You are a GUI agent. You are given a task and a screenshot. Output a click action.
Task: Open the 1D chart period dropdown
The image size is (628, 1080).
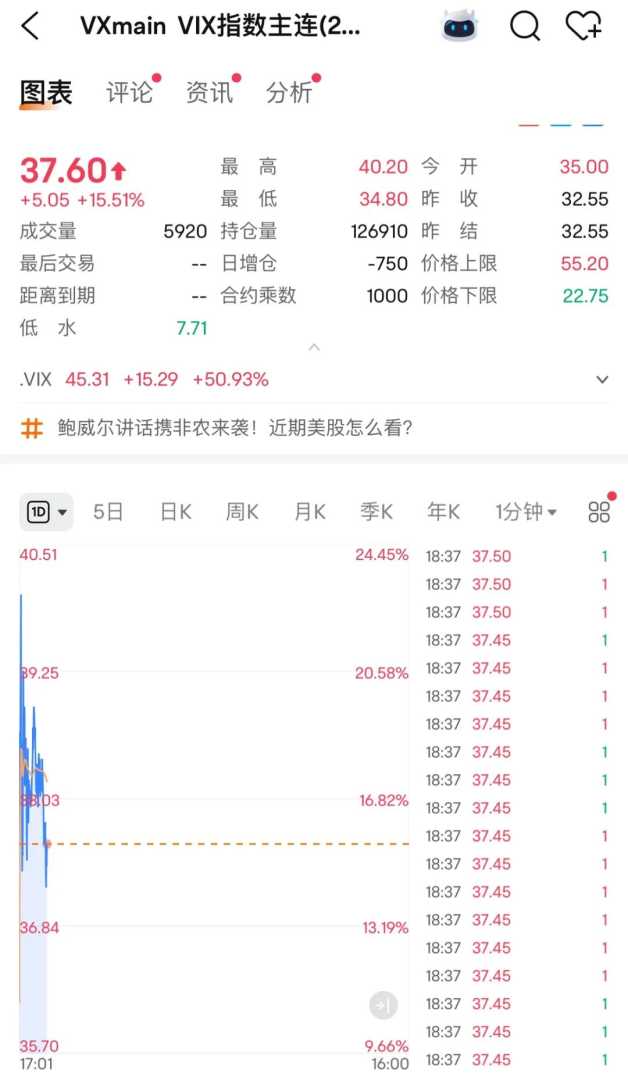pos(47,512)
